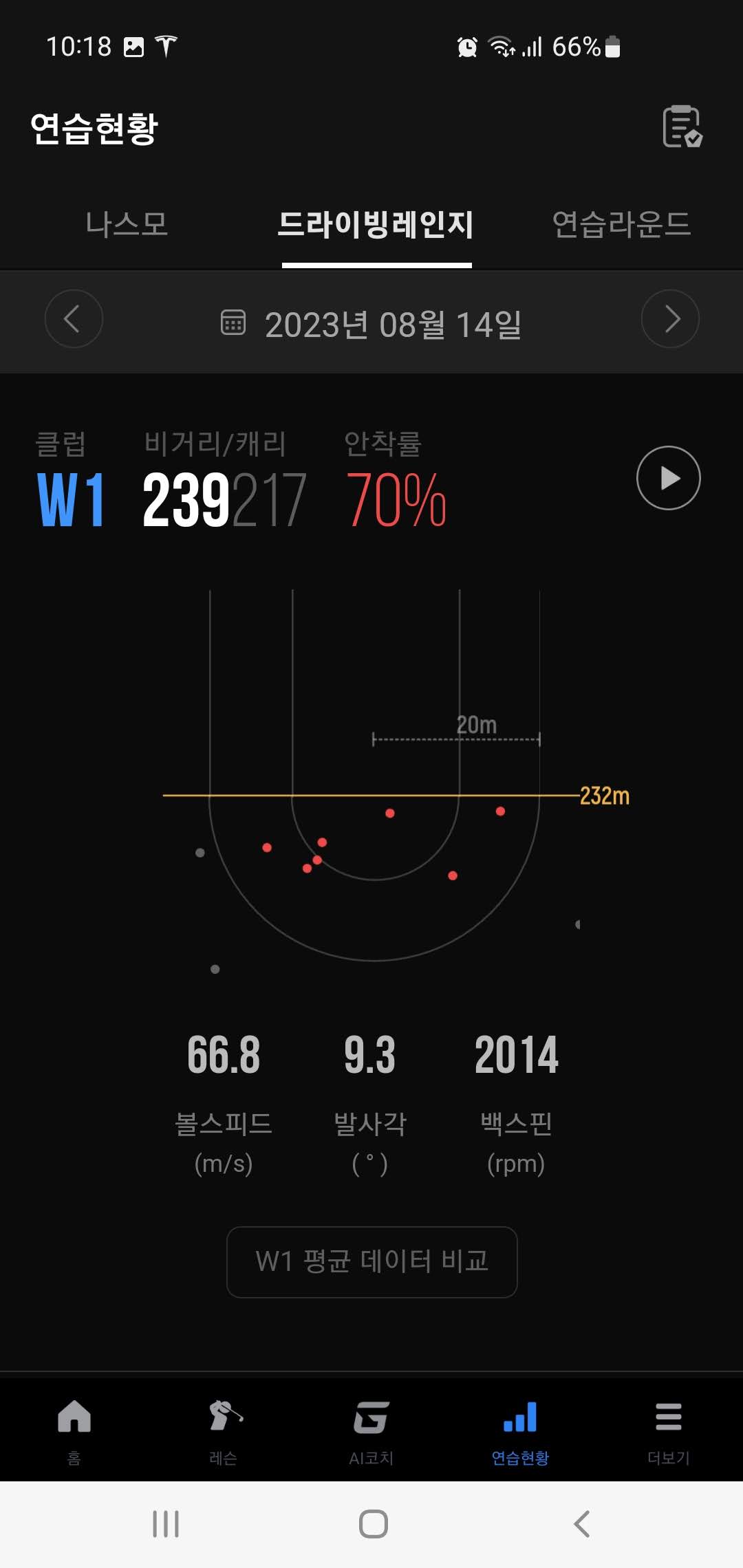Open the checklist report icon

point(681,127)
